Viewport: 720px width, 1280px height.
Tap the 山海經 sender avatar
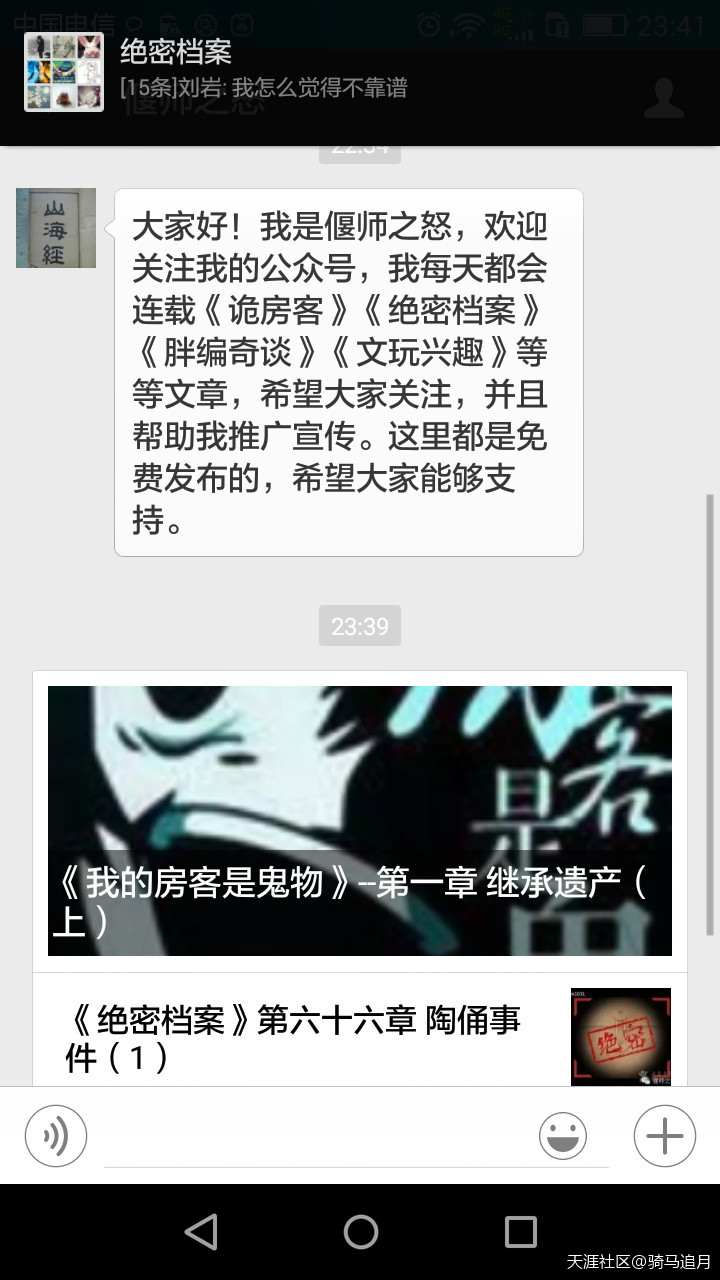click(56, 228)
